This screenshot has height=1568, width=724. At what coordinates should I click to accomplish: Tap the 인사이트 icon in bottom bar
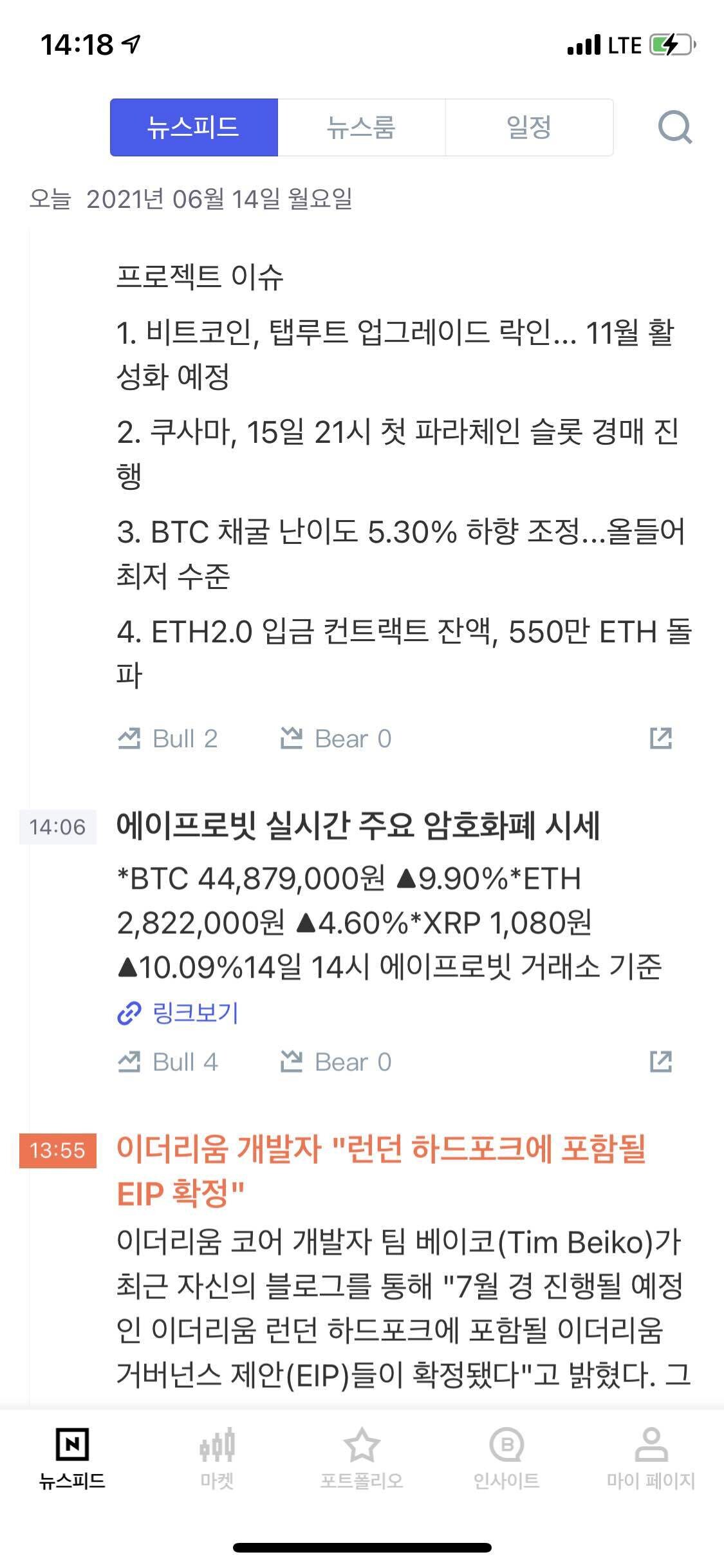pos(506,1446)
